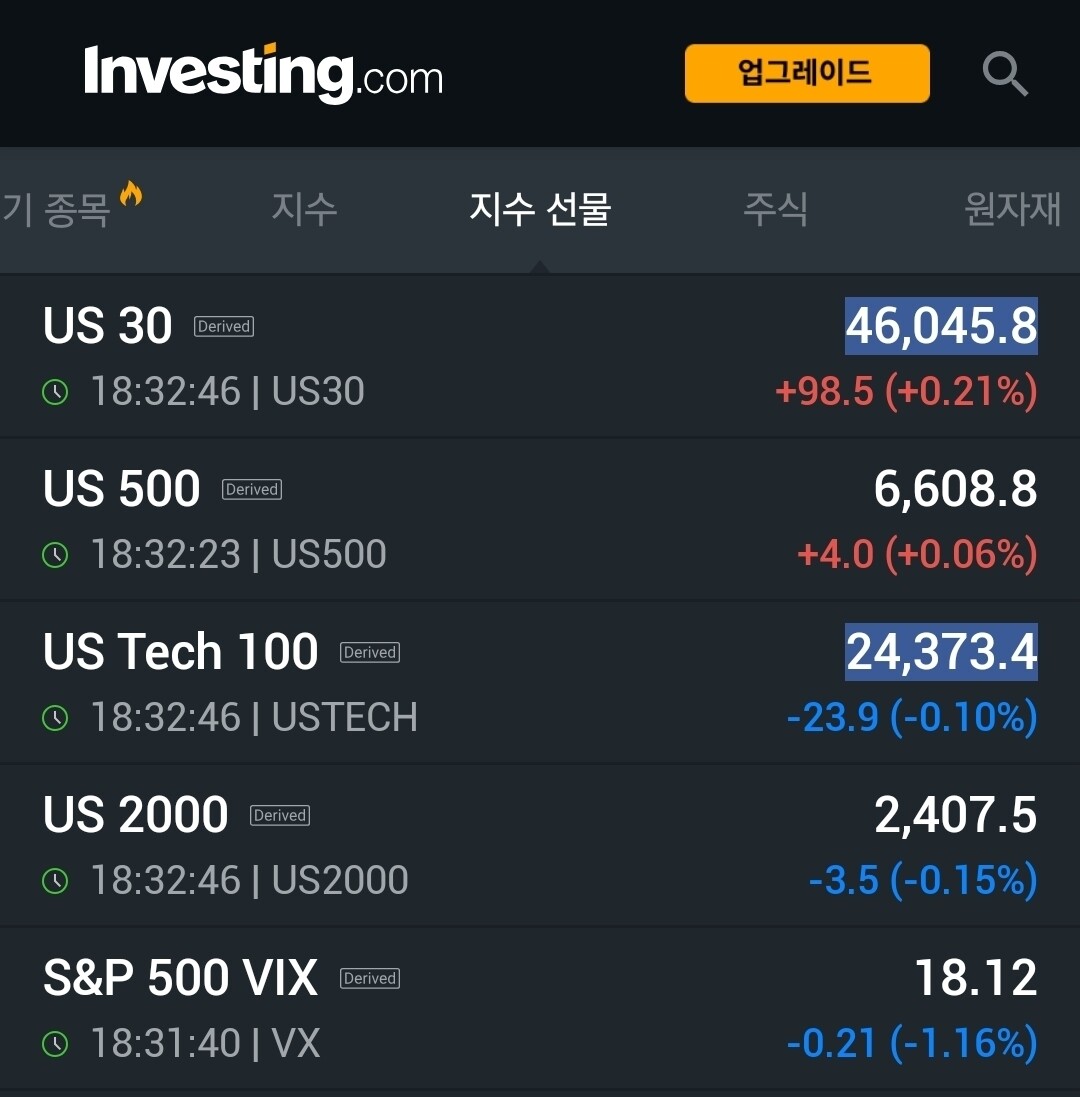Open the Investing.com home logo
1080x1097 pixels.
pos(263,73)
